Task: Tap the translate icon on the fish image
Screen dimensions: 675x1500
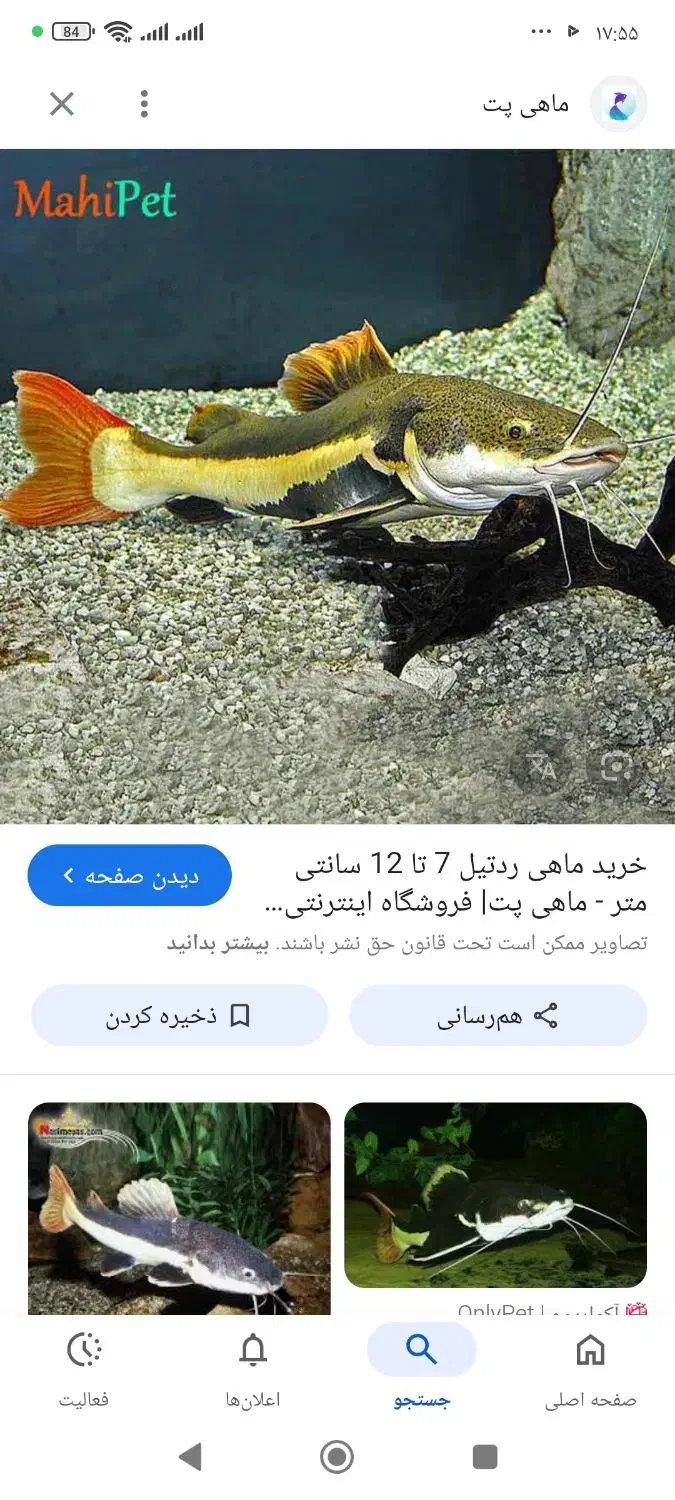Action: 541,767
